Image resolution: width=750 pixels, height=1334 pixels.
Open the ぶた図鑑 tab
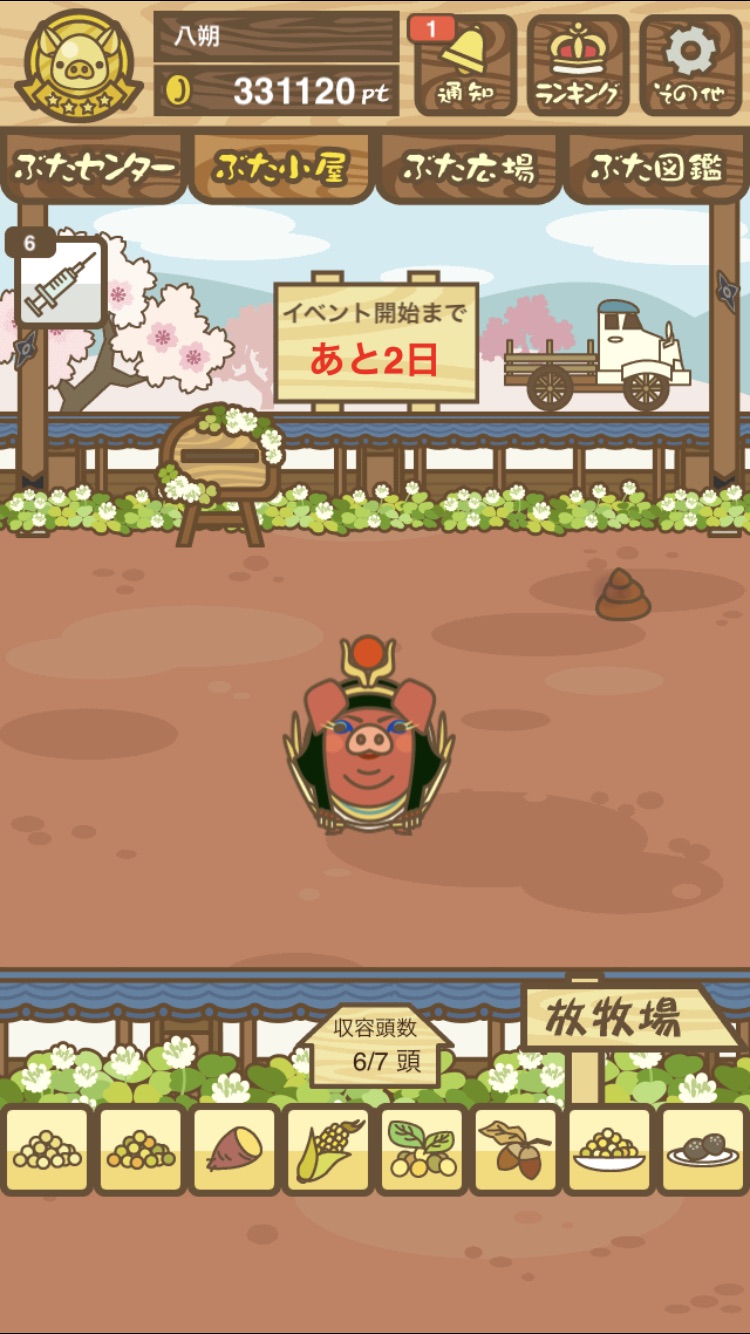pos(656,168)
